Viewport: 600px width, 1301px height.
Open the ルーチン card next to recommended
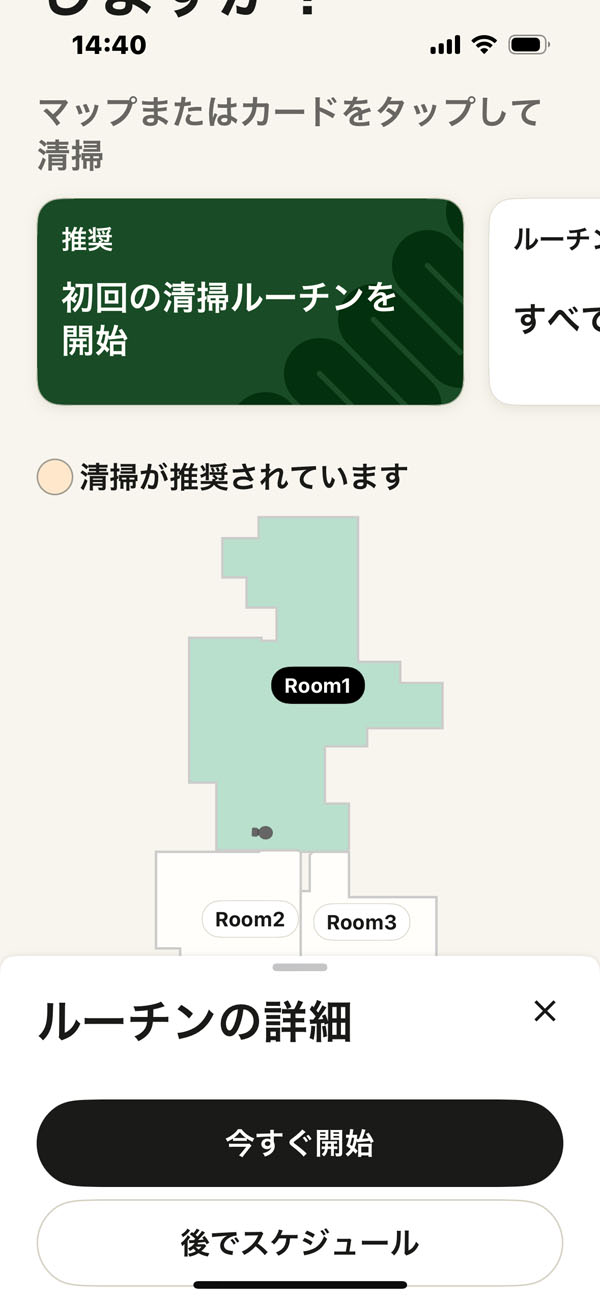coord(548,302)
